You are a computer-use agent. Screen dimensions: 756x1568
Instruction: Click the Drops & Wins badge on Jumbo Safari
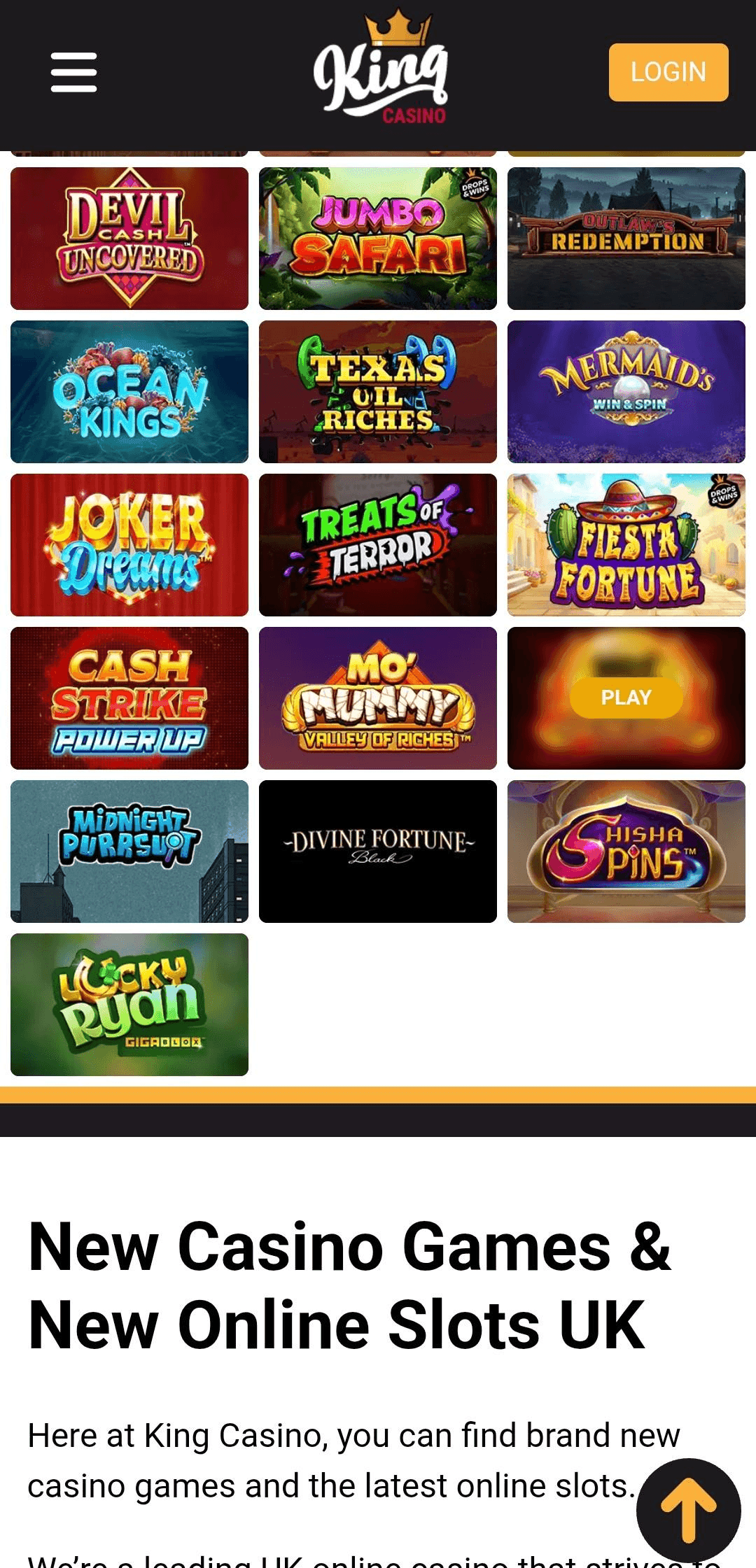click(475, 188)
